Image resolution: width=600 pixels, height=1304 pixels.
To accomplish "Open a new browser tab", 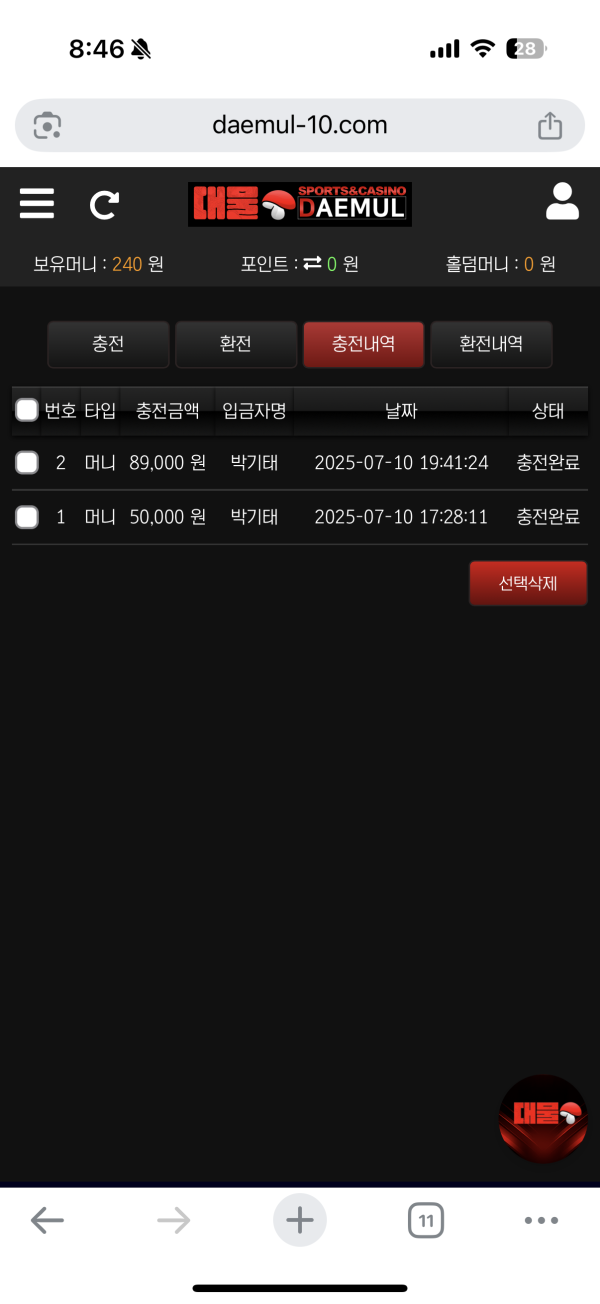I will pos(300,1220).
